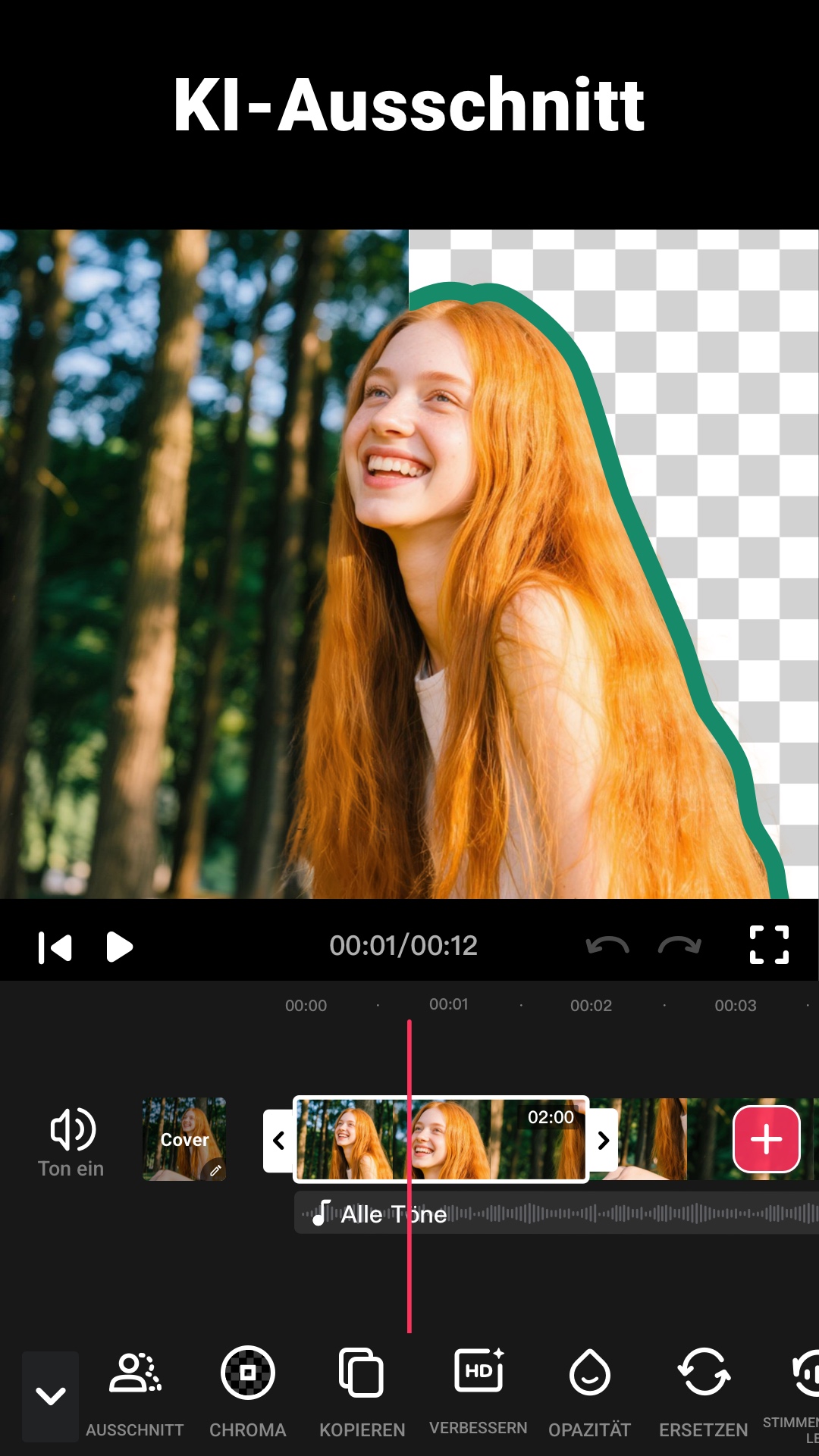The width and height of the screenshot is (819, 1456).
Task: Tap the left trim handle arrow
Action: pyautogui.click(x=278, y=1140)
